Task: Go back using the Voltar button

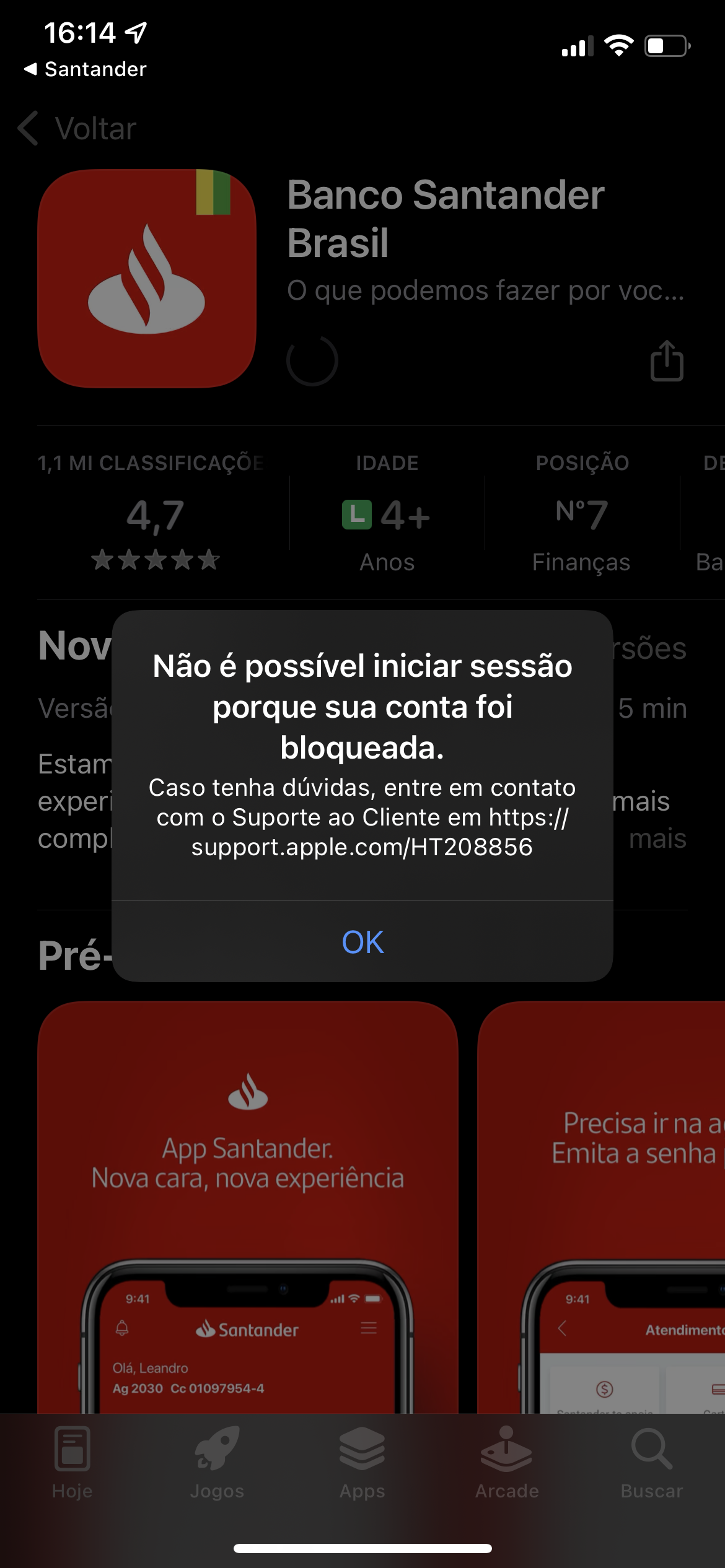Action: coord(78,129)
